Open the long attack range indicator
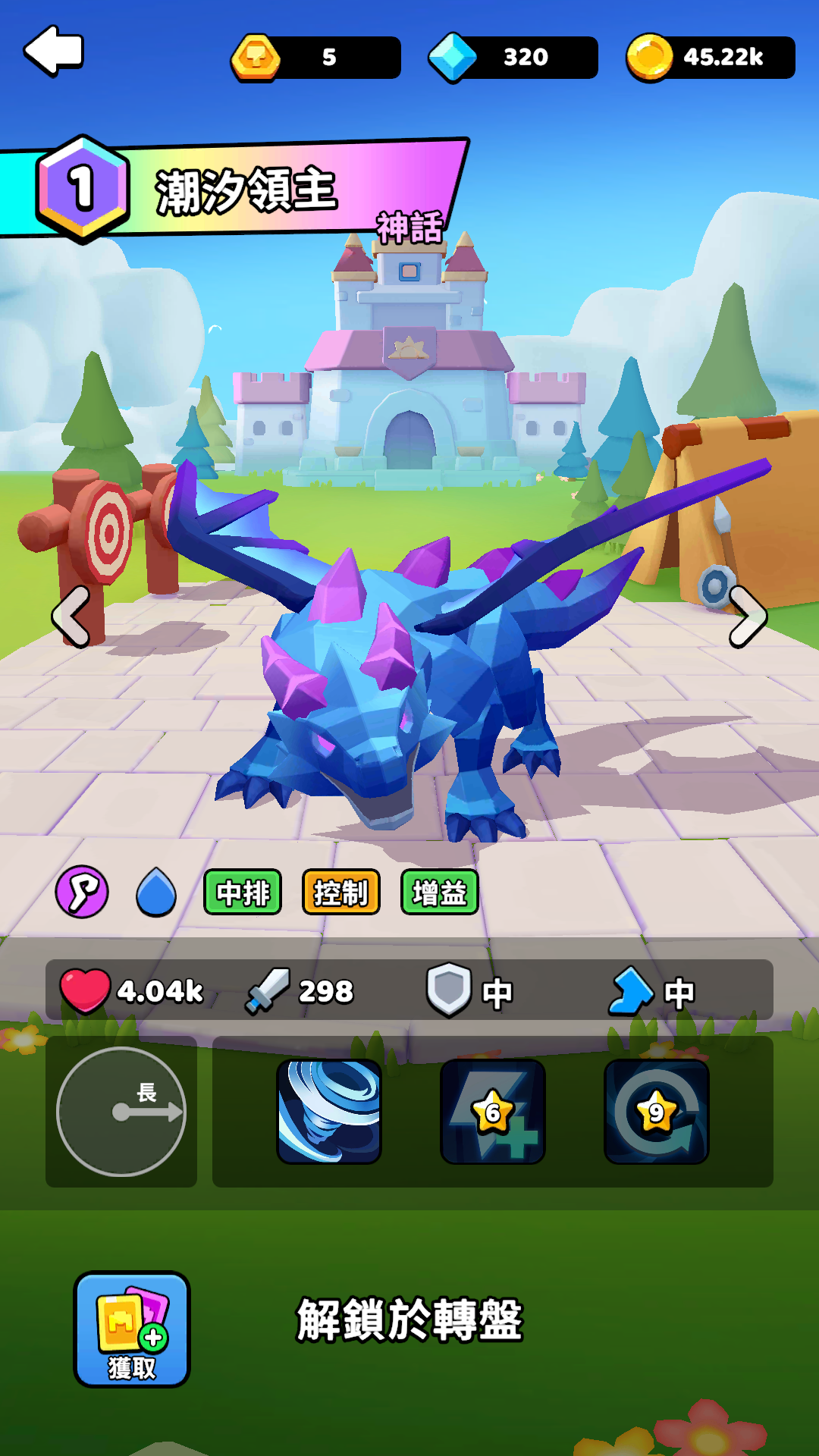The height and width of the screenshot is (1456, 819). tap(121, 1112)
